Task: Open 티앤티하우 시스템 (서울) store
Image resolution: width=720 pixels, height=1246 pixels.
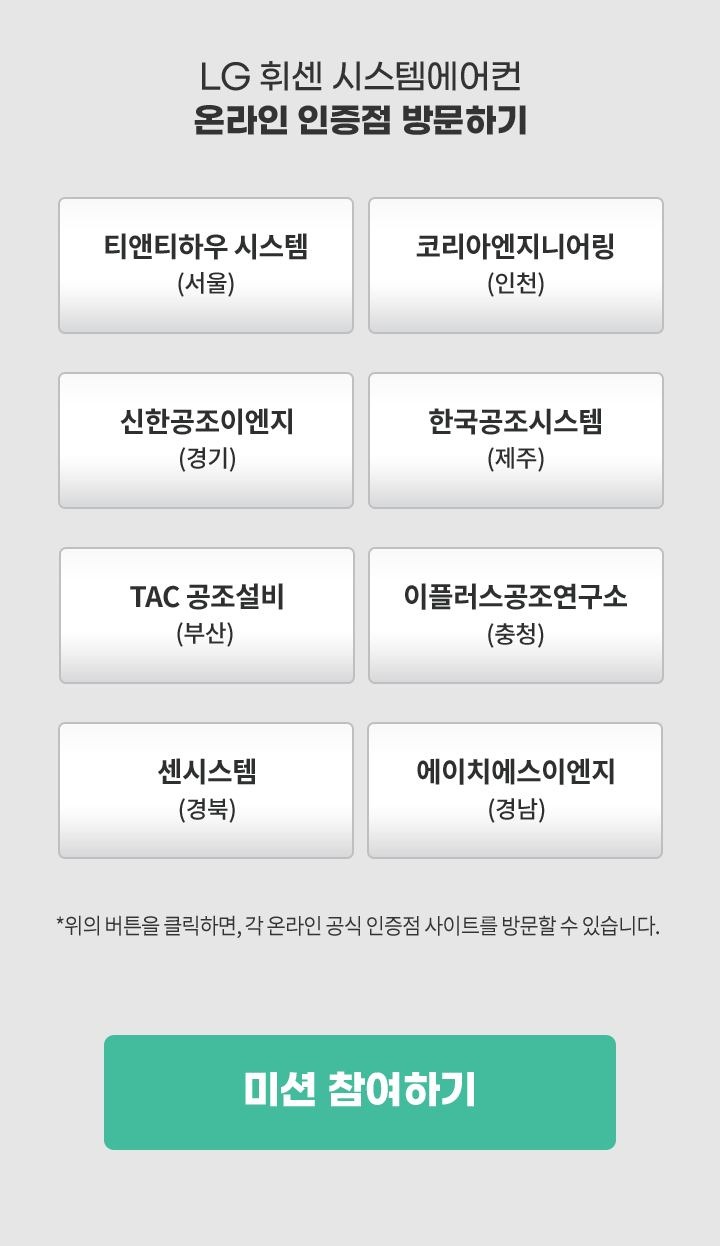Action: click(206, 265)
